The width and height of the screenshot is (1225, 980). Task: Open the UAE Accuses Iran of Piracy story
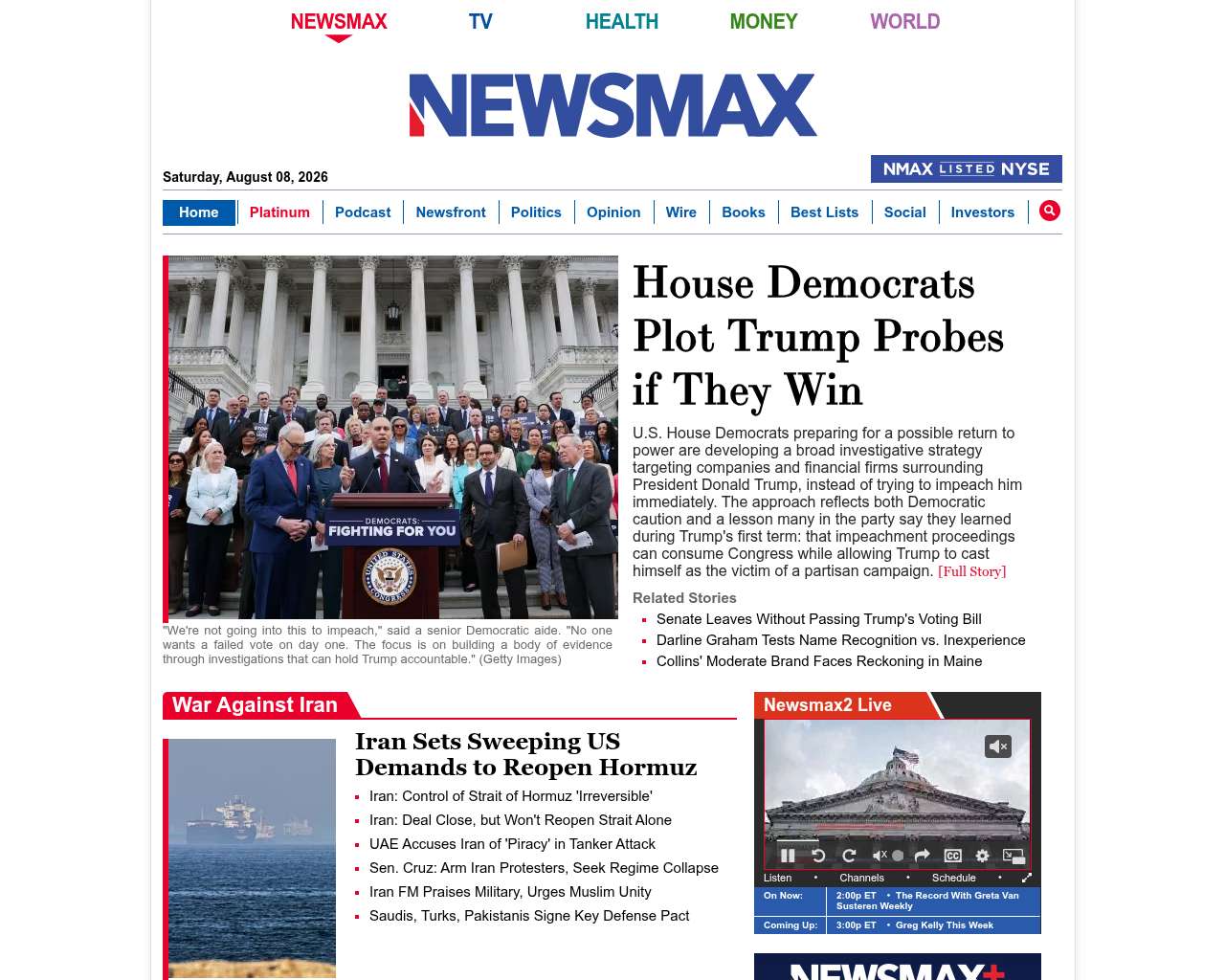click(512, 844)
